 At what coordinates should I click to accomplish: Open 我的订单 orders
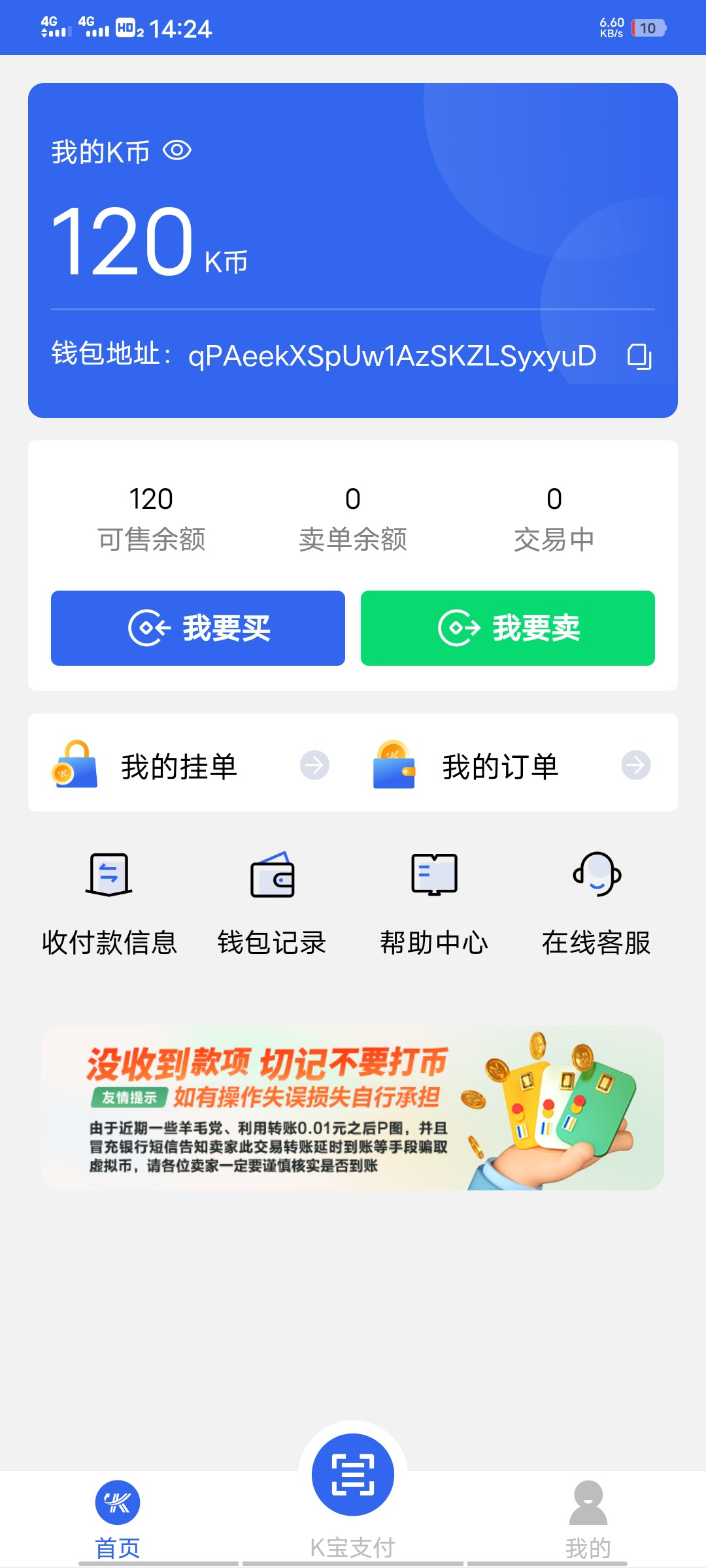click(x=513, y=765)
